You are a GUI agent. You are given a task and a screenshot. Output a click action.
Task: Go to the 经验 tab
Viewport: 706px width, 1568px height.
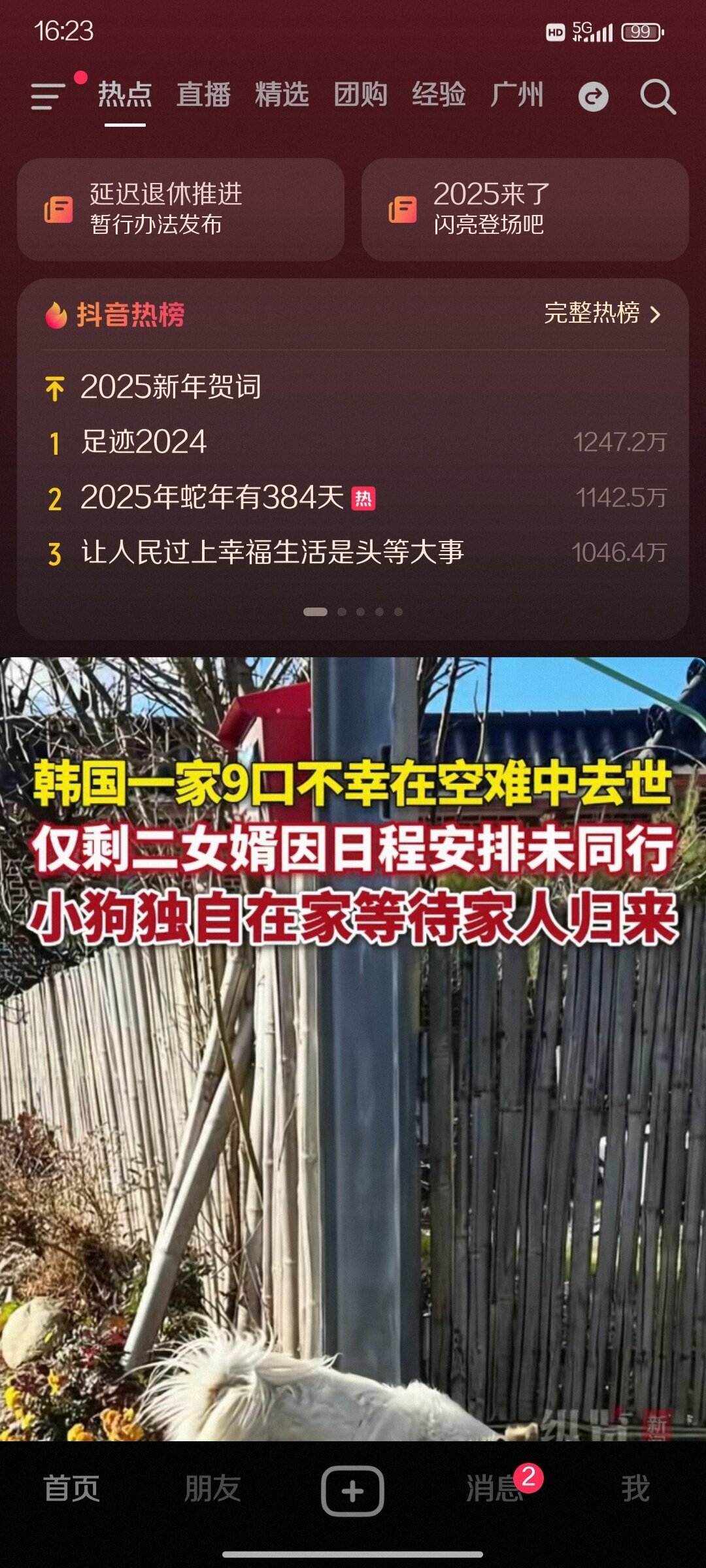click(439, 95)
